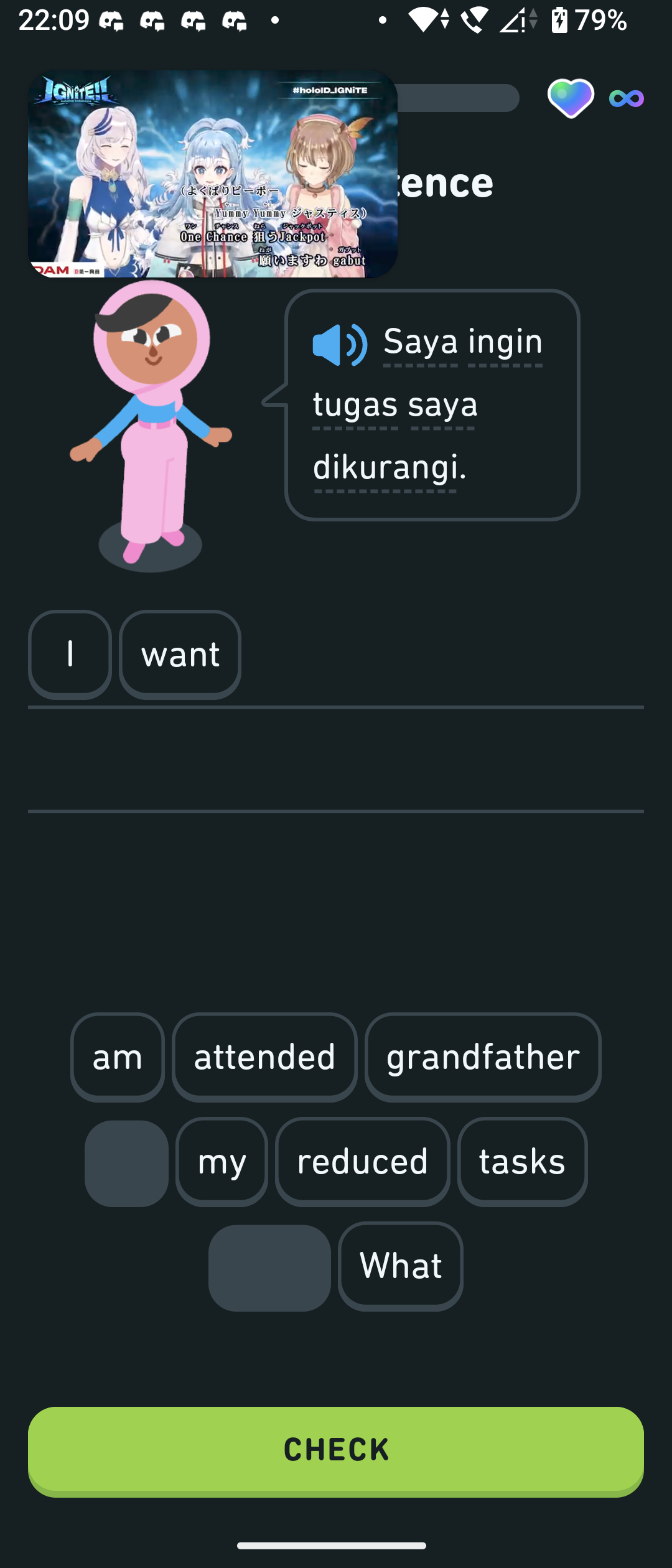Add the word "my"
Screen dimensions: 672x1568
222,1161
